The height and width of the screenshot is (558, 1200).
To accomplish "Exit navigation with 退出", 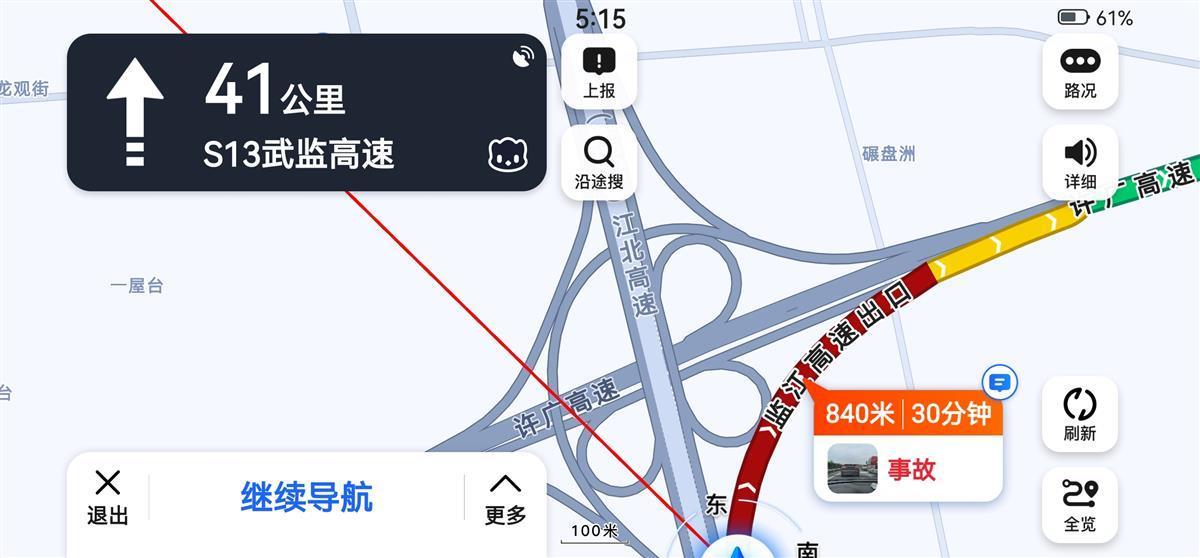I will coord(107,497).
